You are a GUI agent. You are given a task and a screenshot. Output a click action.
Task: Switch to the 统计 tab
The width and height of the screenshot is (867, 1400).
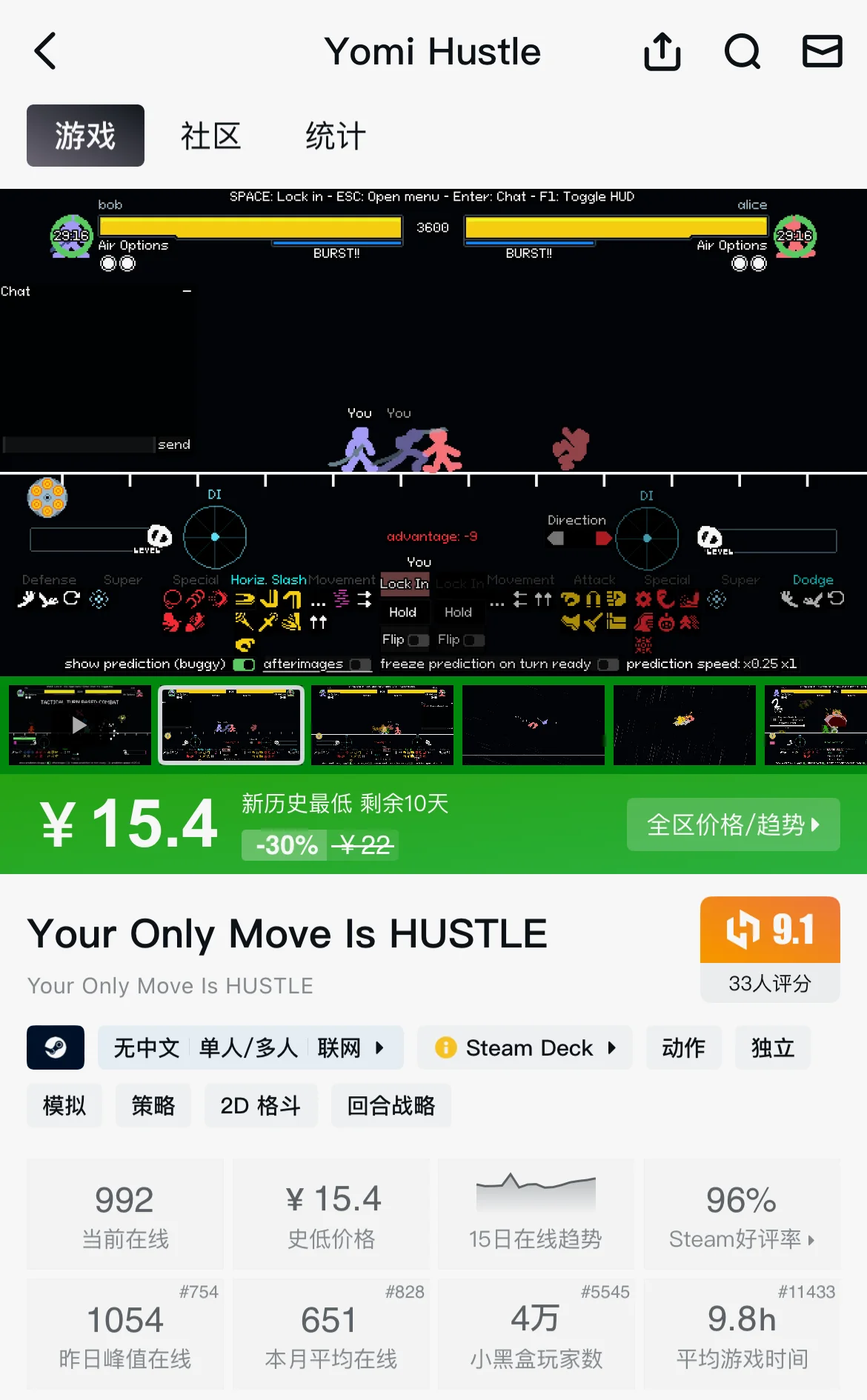pyautogui.click(x=335, y=136)
